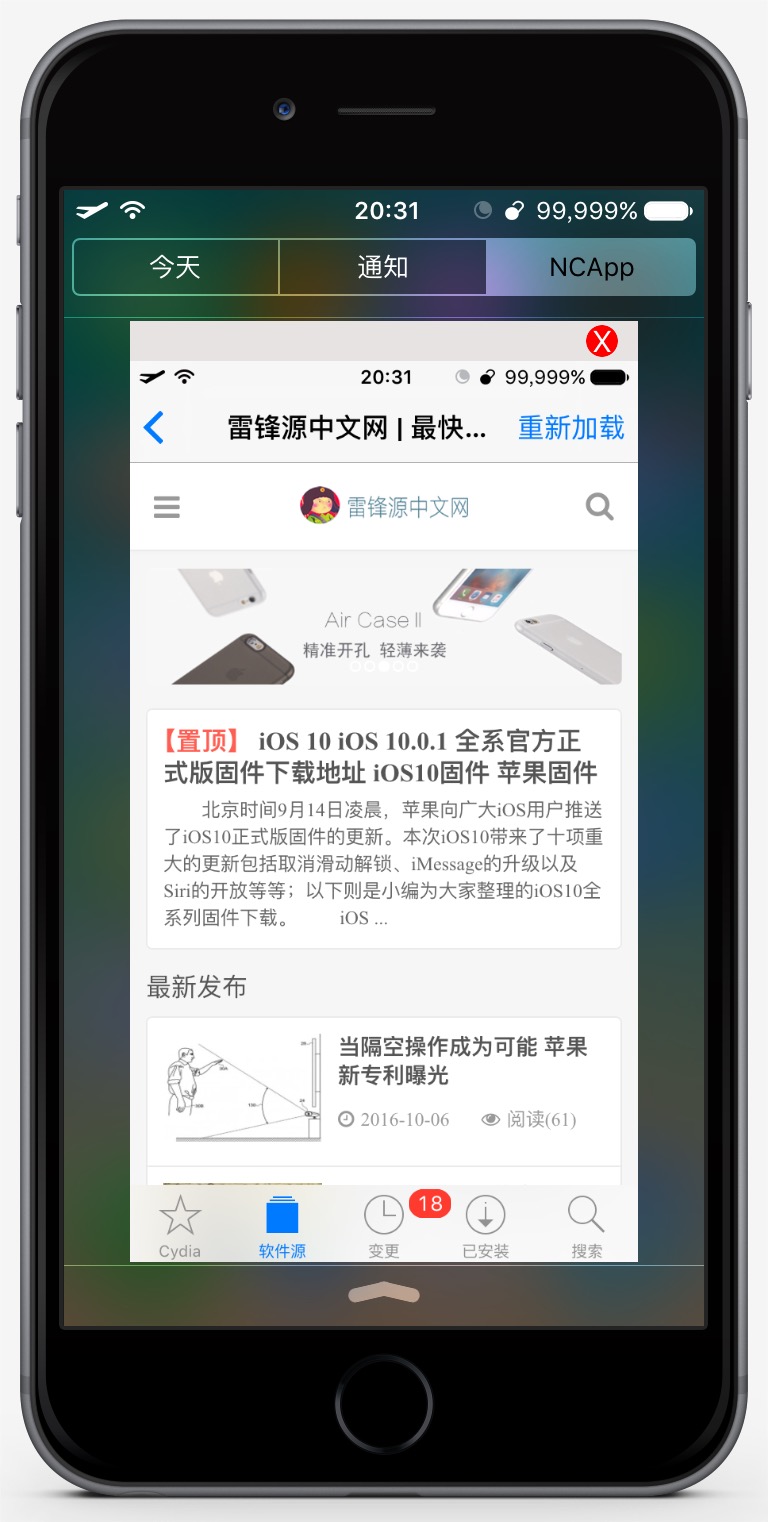Open the Air Case II banner
Image resolution: width=768 pixels, height=1522 pixels.
point(384,627)
